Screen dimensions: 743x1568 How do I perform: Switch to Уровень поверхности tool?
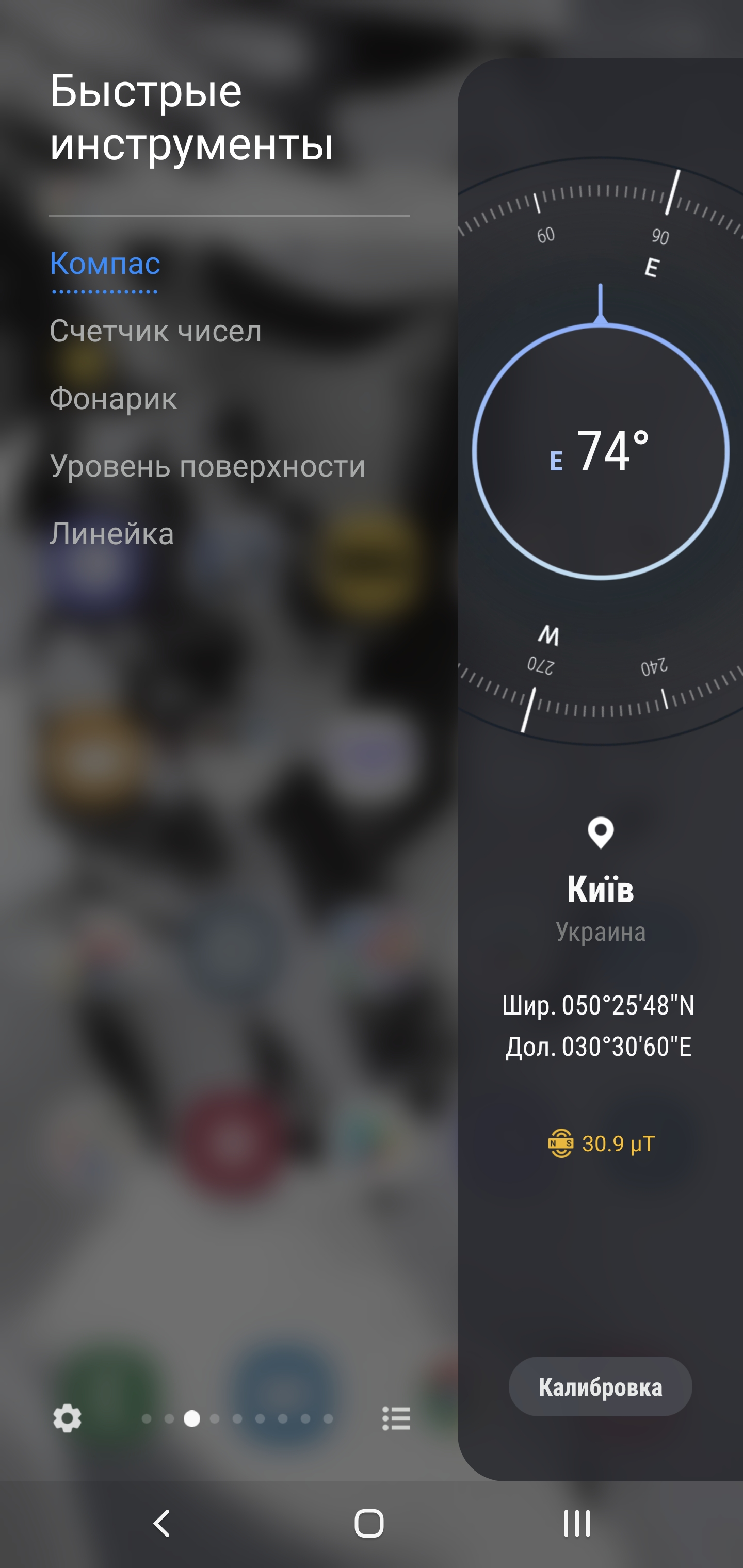[x=207, y=466]
